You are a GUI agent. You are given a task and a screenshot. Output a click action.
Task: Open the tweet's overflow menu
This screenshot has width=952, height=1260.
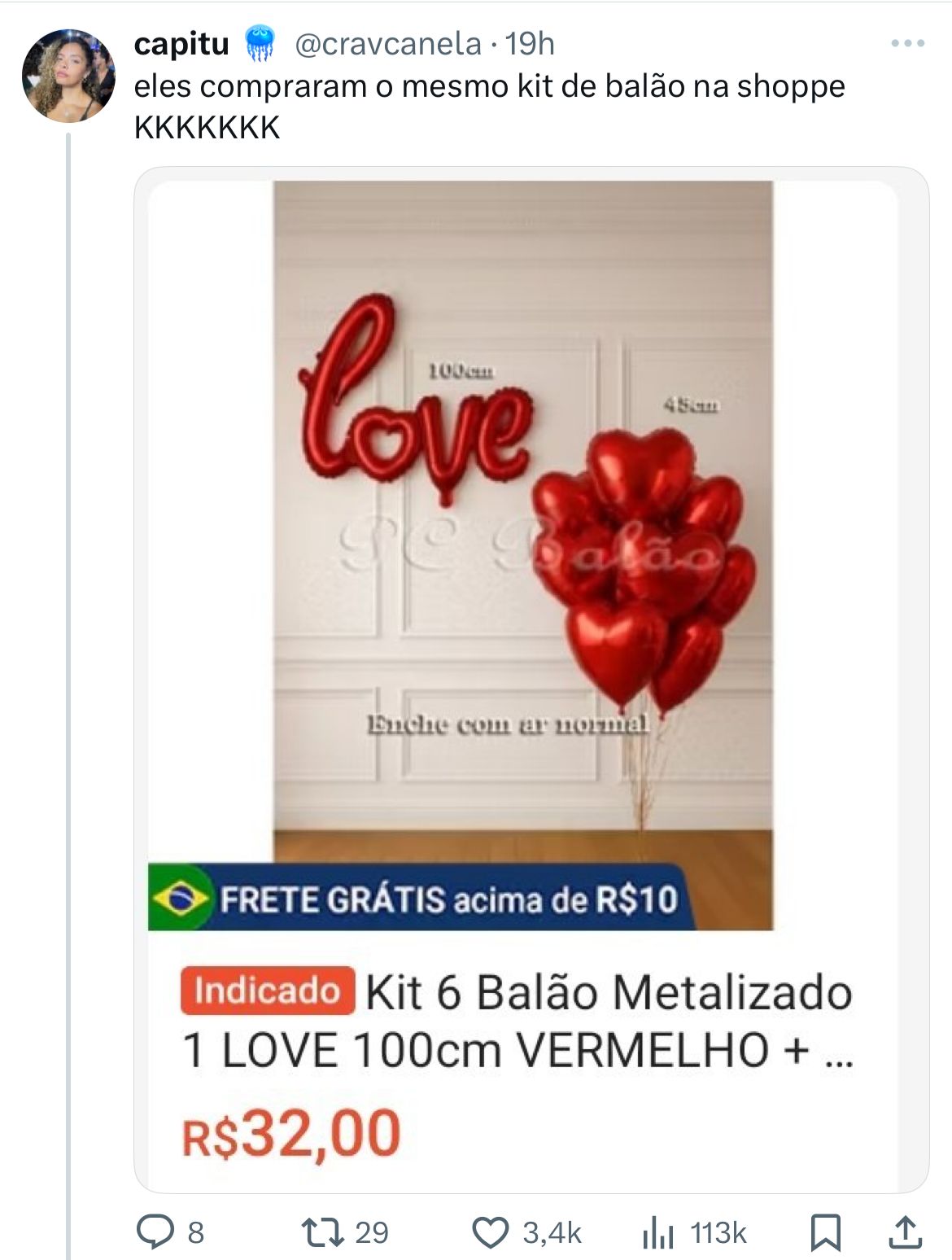tap(908, 44)
